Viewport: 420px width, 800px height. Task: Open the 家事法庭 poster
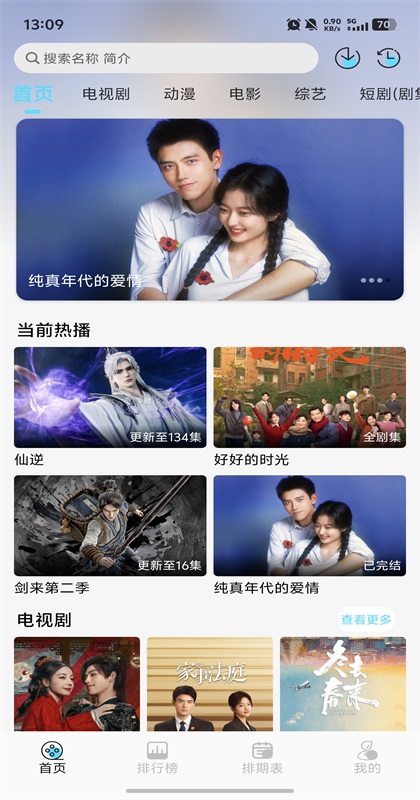pyautogui.click(x=210, y=684)
